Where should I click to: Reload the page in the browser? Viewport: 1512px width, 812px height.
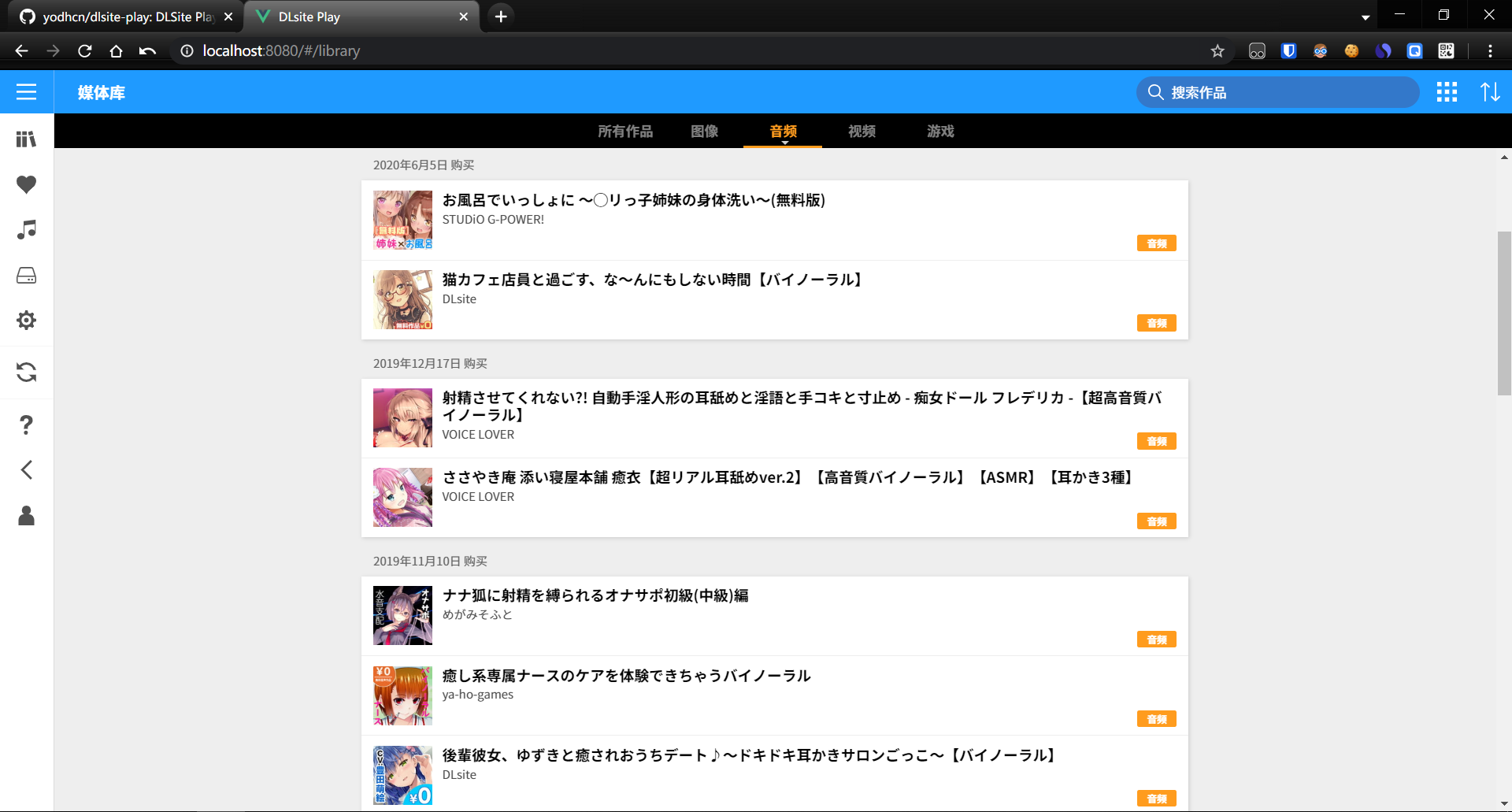(x=85, y=50)
